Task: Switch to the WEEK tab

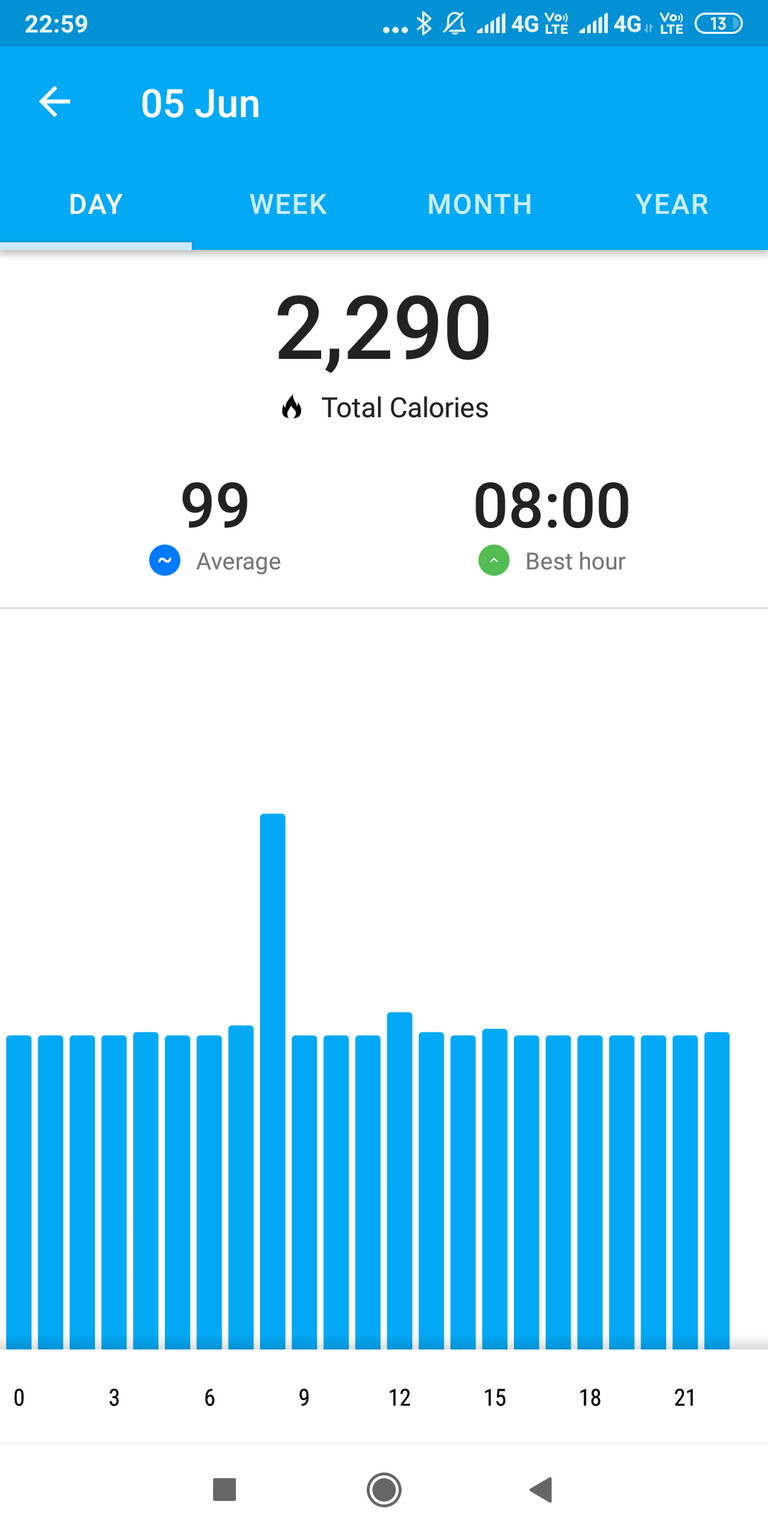Action: (288, 204)
